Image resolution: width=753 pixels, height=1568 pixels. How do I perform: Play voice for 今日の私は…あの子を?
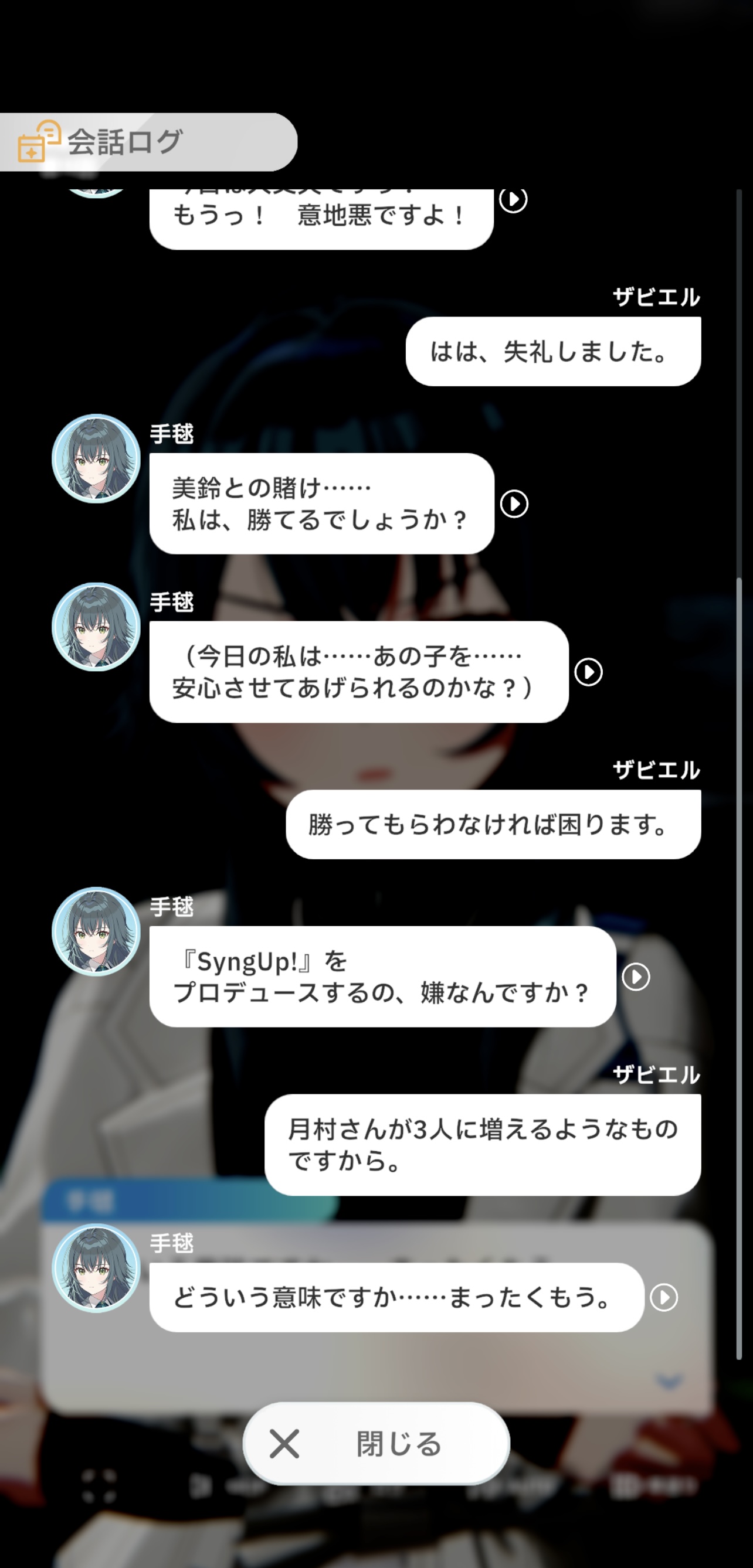(589, 672)
